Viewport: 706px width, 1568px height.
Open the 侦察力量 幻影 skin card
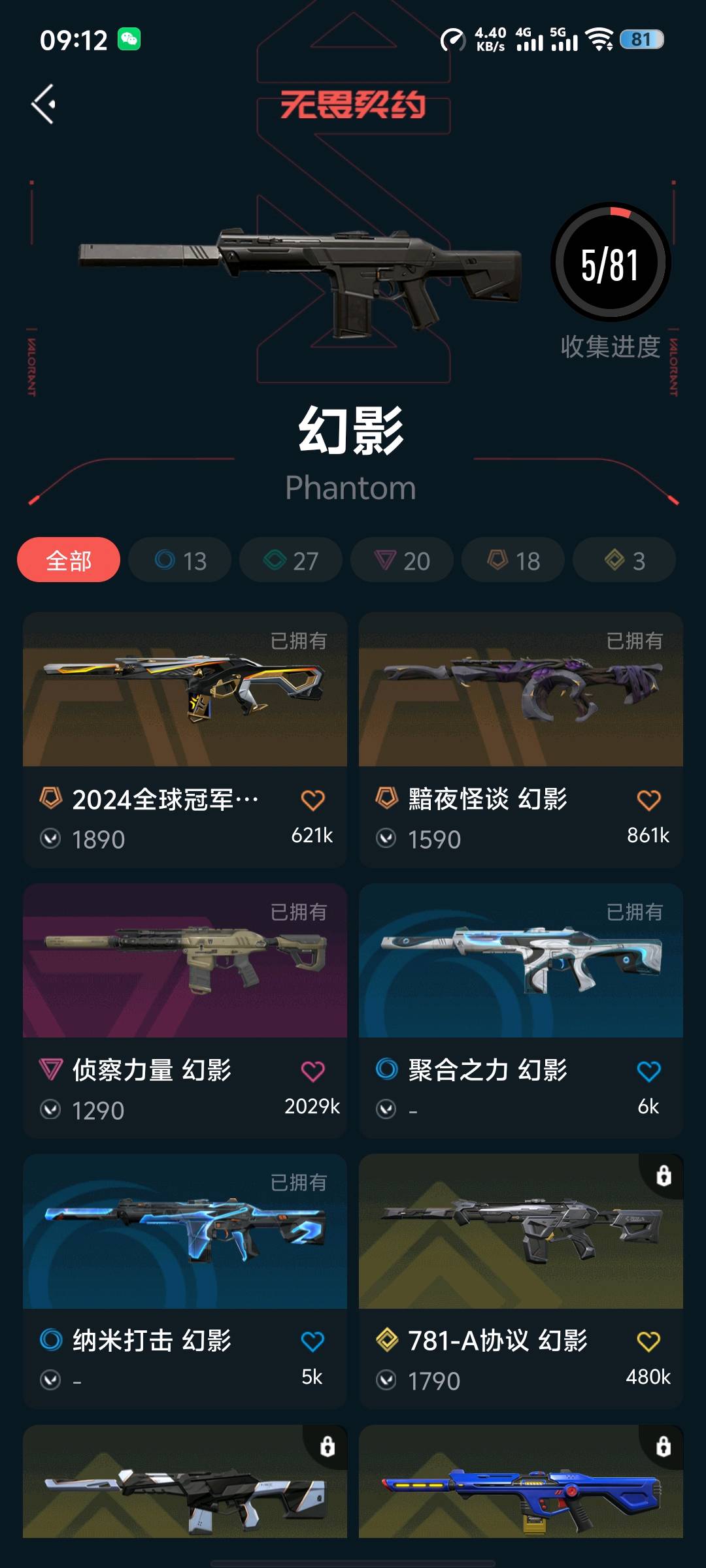coord(185,964)
